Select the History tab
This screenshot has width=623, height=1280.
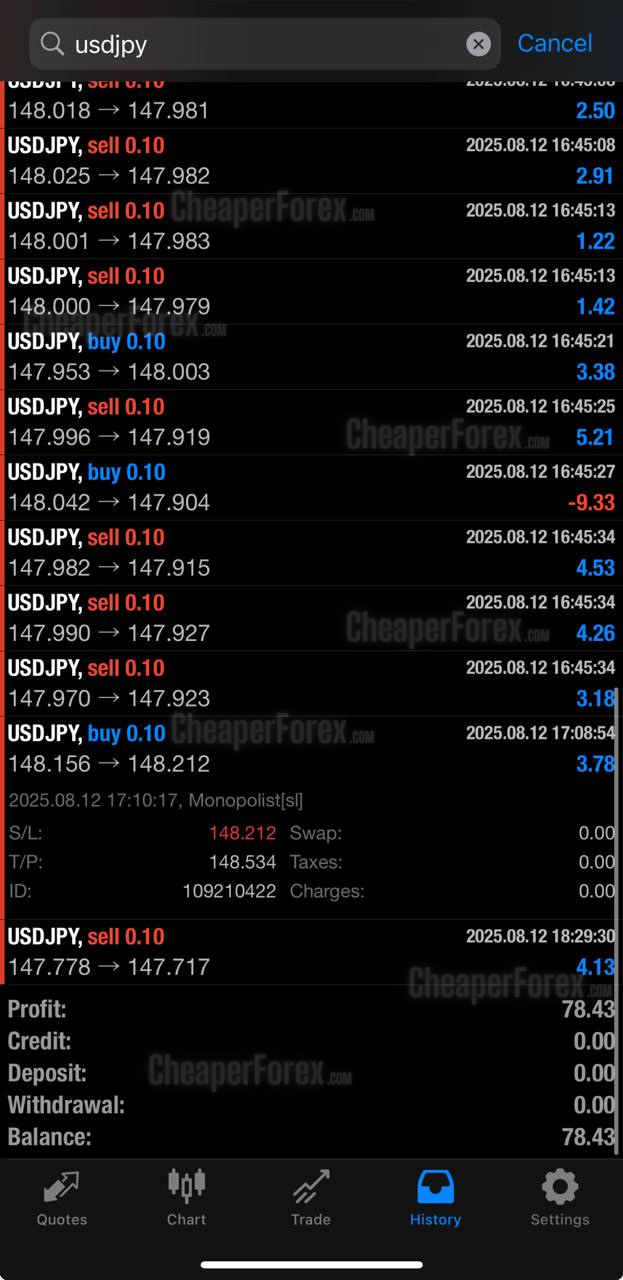click(435, 1198)
